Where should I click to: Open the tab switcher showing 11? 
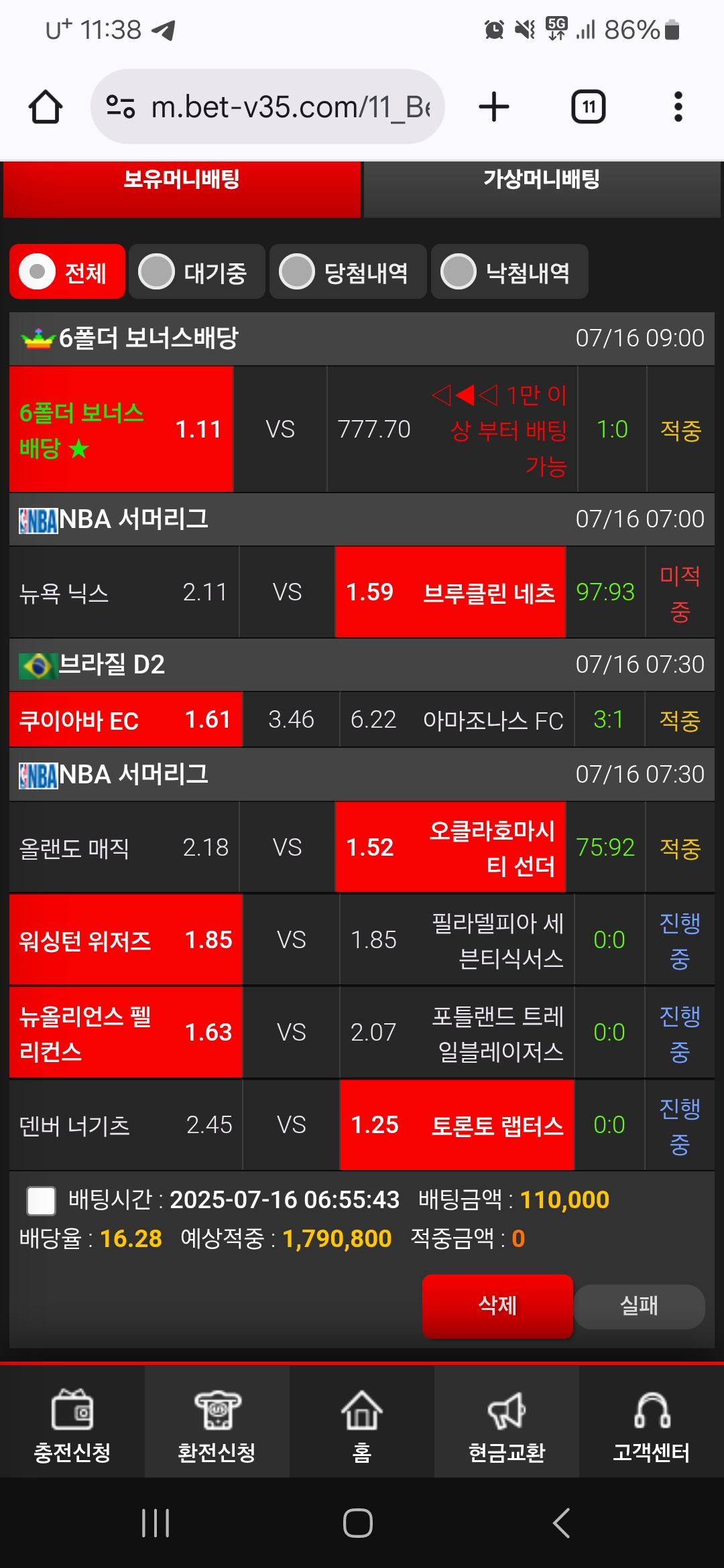tap(589, 107)
